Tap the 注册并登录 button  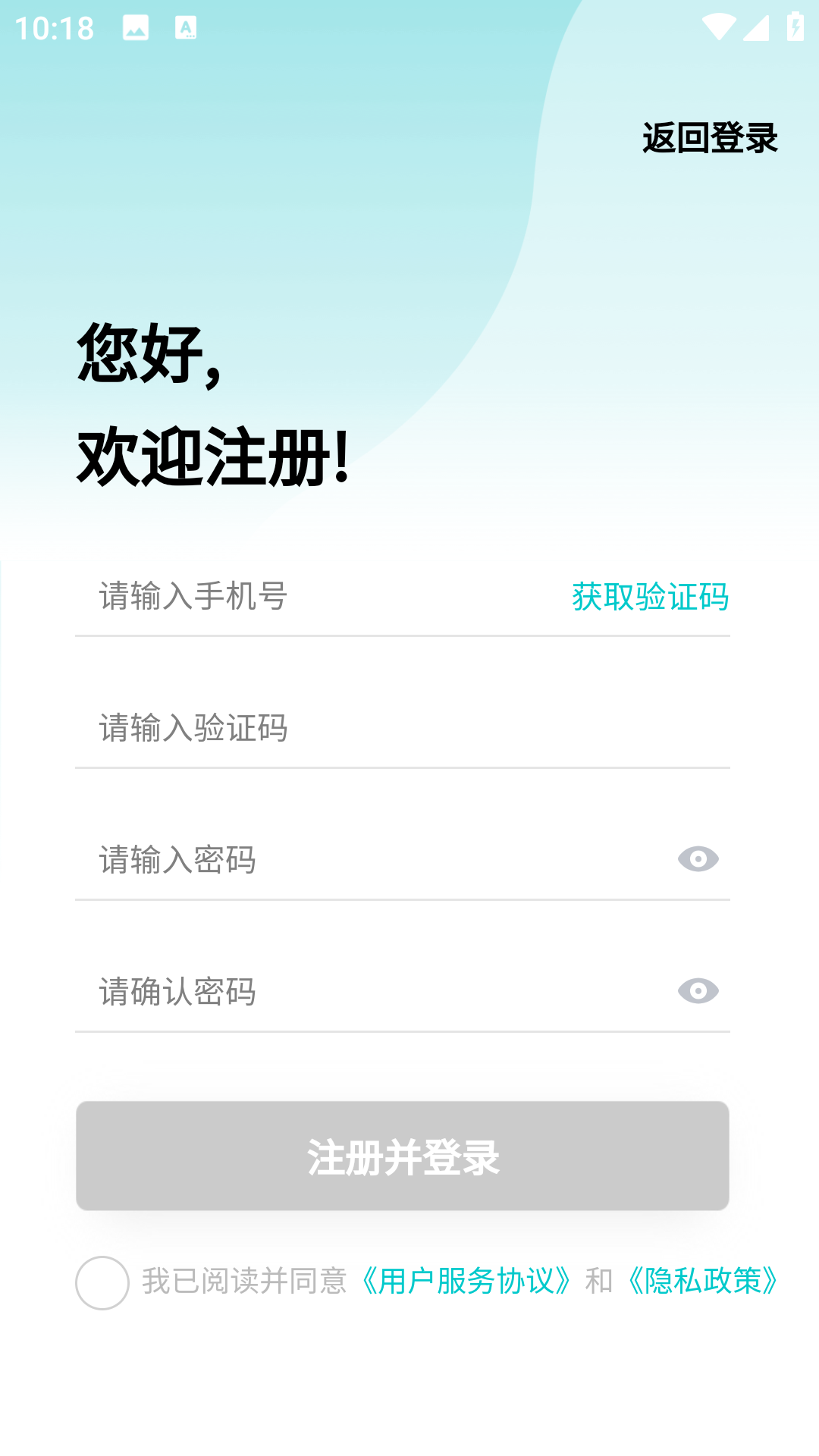point(402,1156)
